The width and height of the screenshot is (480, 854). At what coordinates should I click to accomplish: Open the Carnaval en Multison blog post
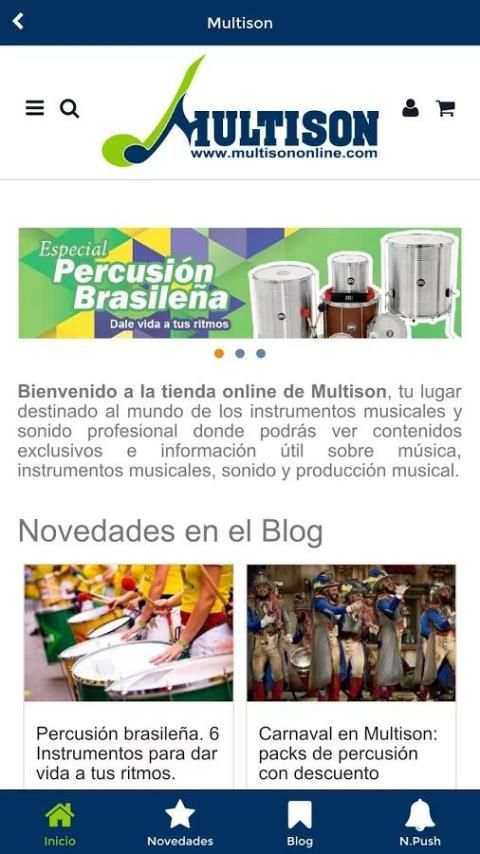tap(351, 676)
